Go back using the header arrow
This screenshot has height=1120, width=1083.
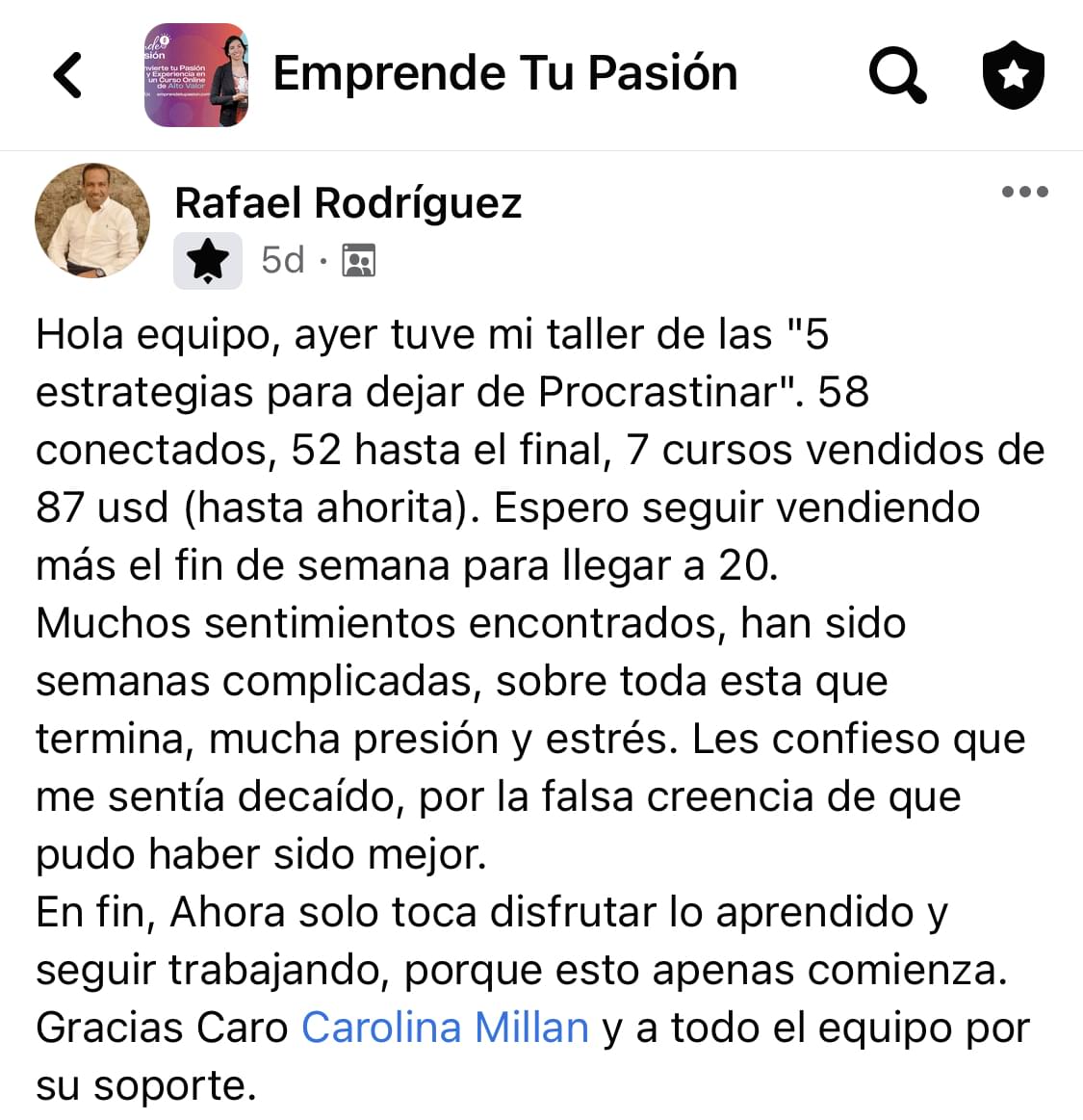[x=67, y=75]
